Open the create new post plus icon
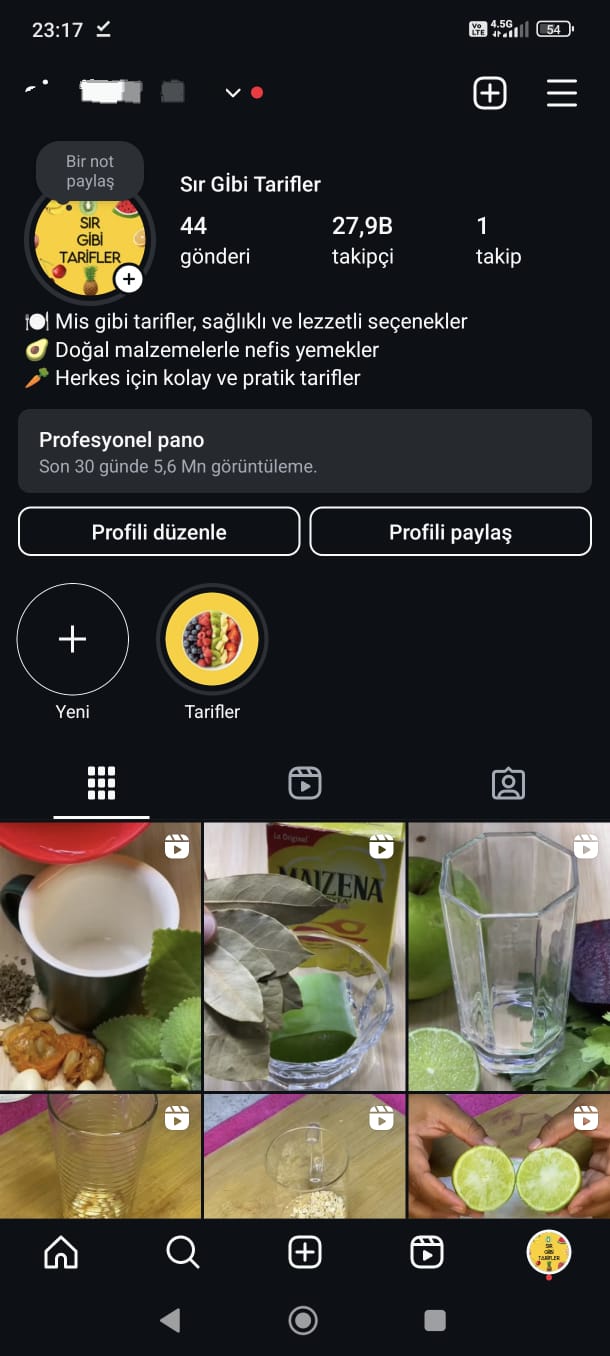The image size is (610, 1356). coord(489,93)
